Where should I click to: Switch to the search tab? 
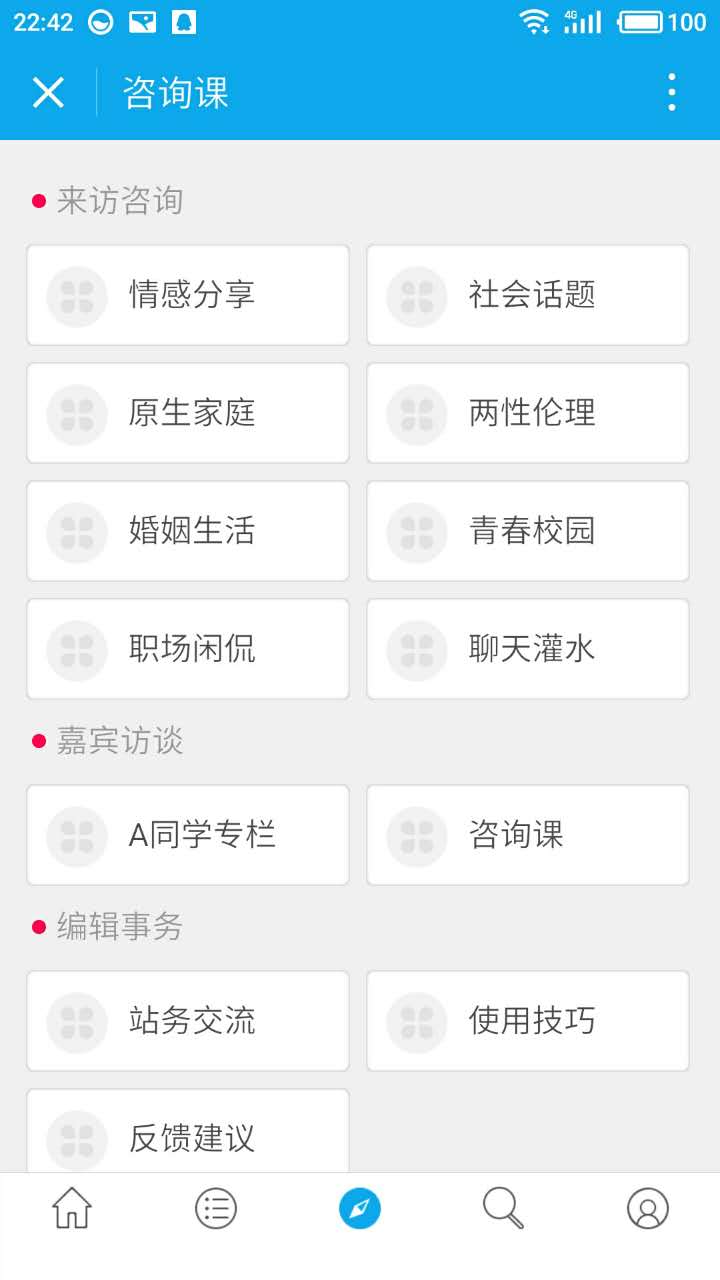503,1209
